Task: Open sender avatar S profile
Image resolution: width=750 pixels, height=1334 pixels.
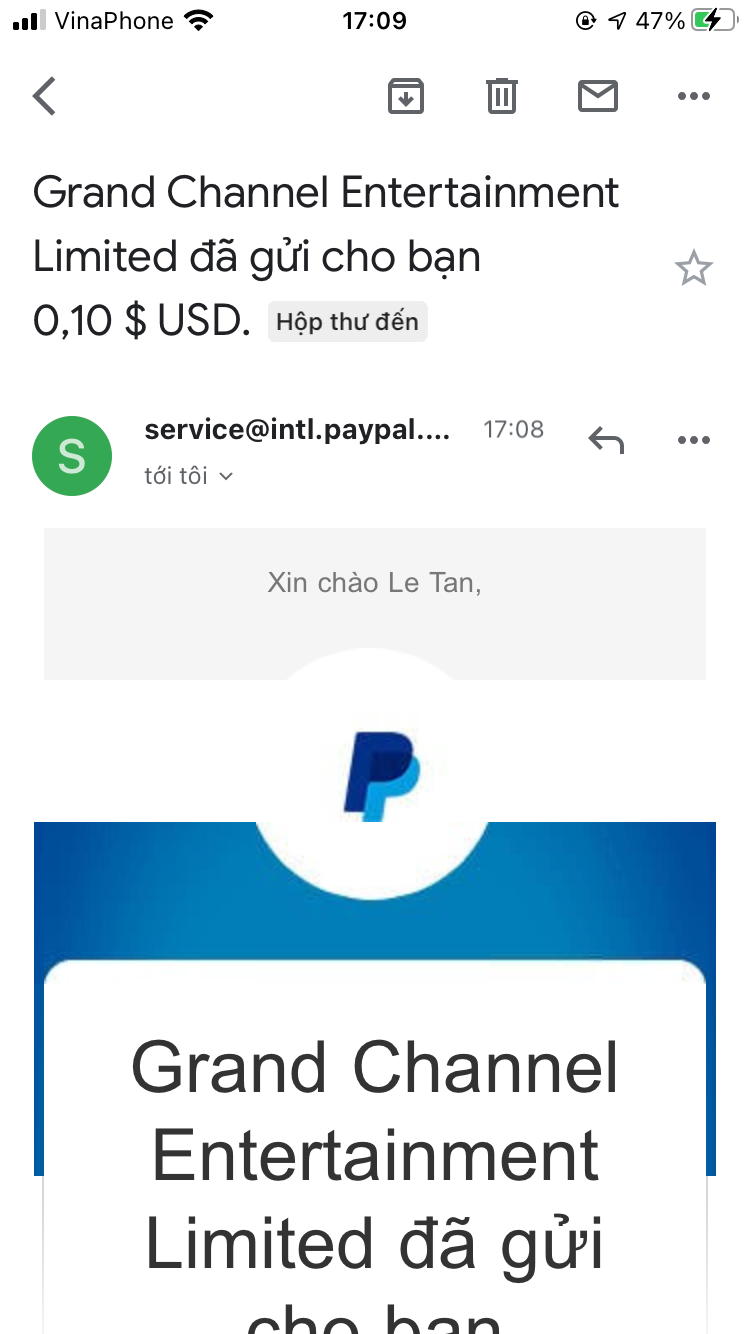Action: (x=72, y=456)
